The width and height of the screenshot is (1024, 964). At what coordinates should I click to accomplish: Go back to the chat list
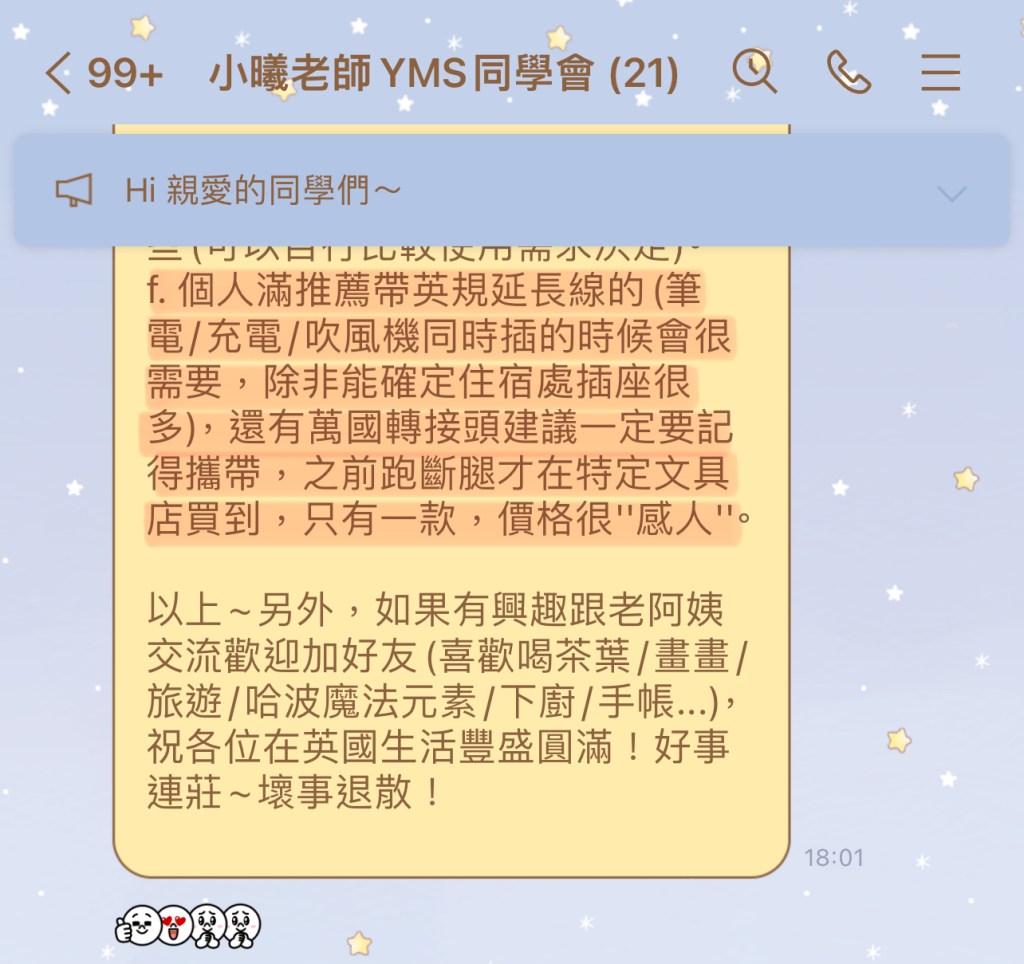point(60,74)
